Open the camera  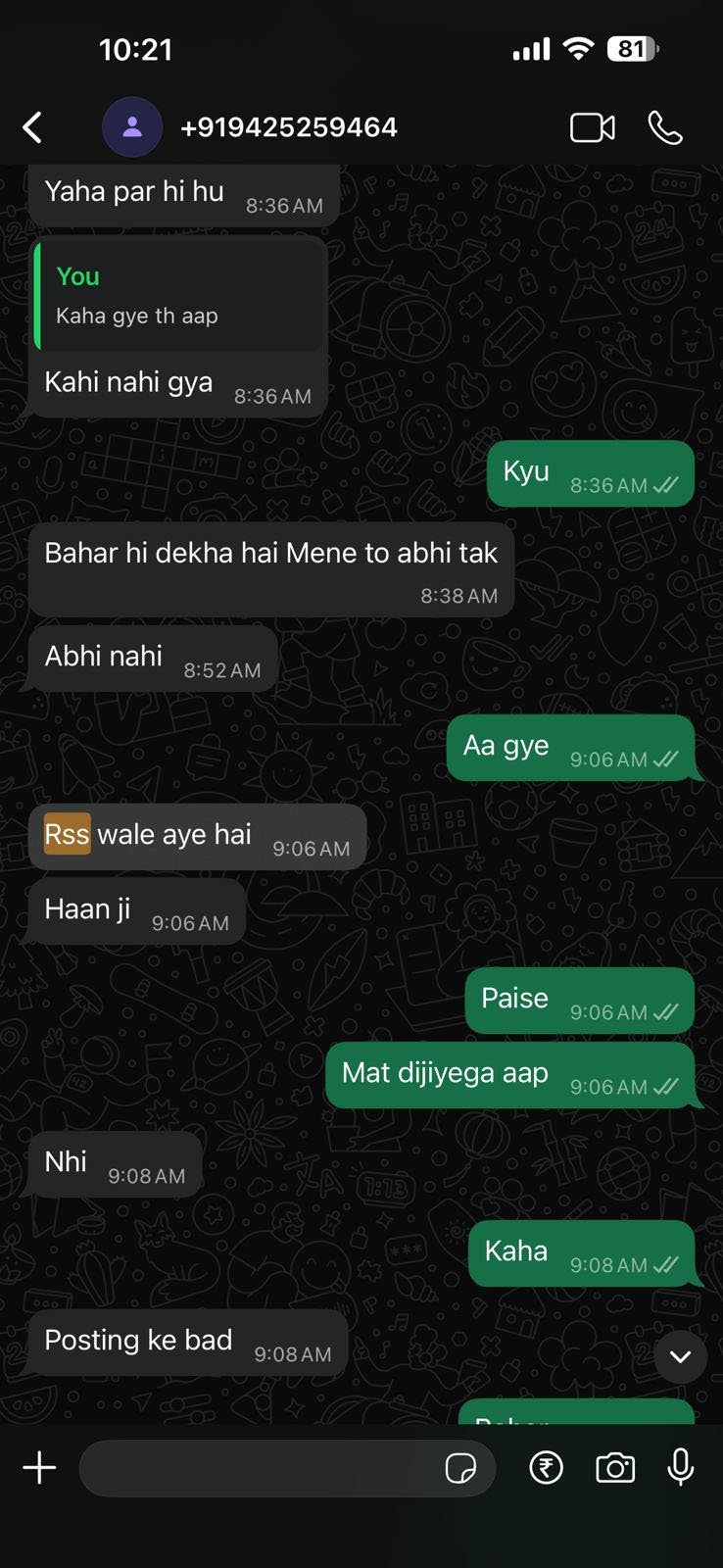click(x=615, y=1467)
